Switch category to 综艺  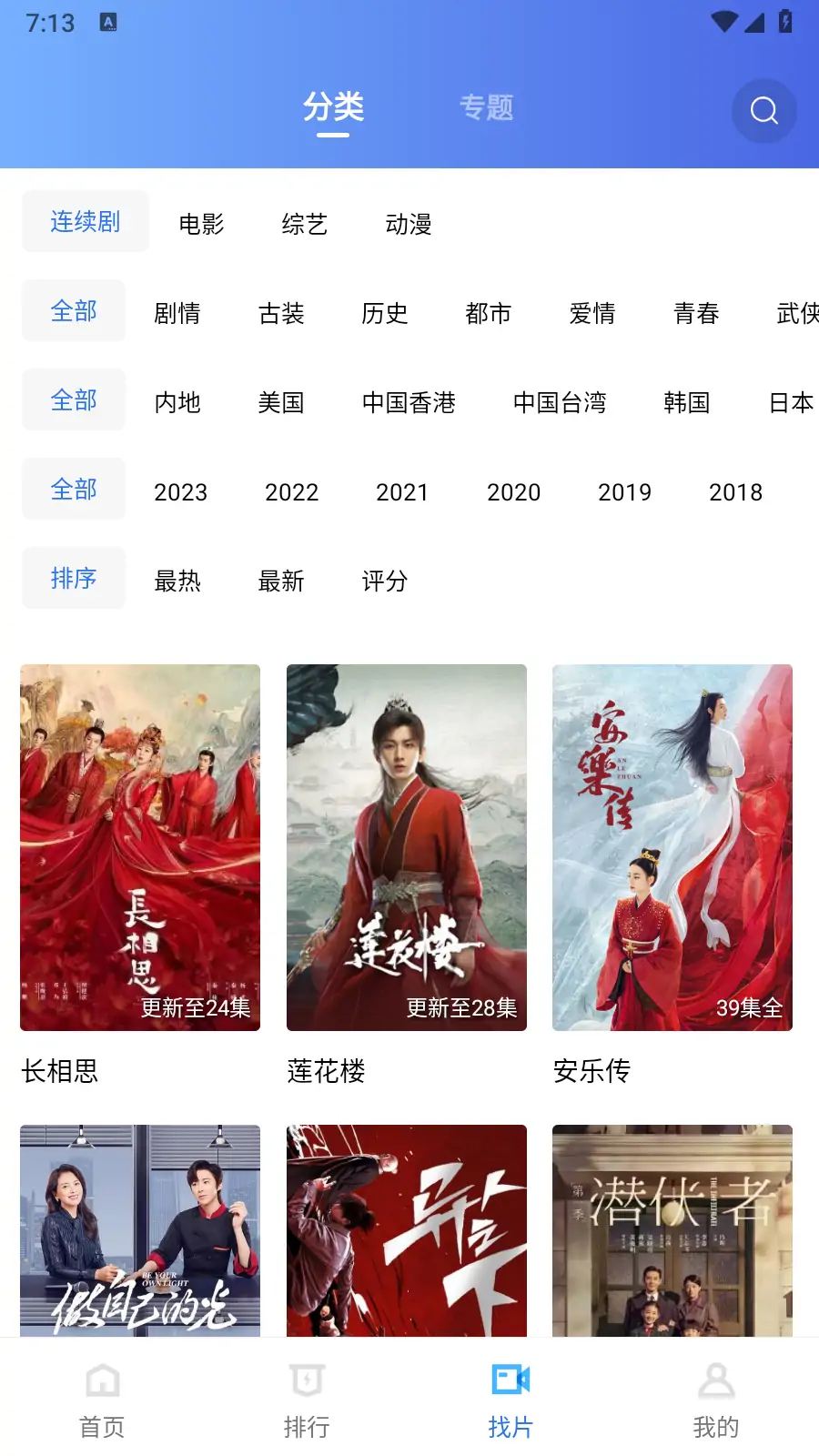coord(303,224)
